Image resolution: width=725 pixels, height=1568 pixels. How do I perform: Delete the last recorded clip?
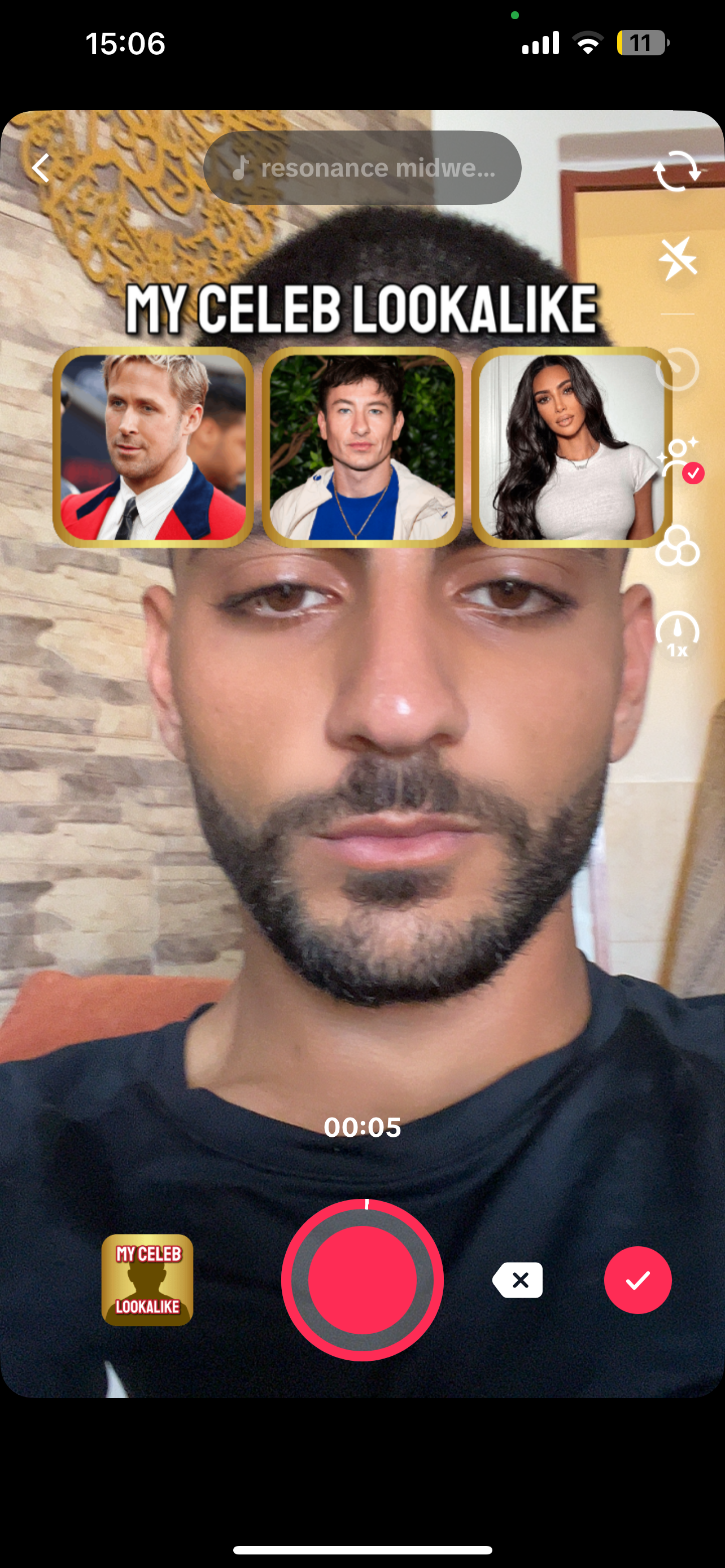(x=517, y=1280)
